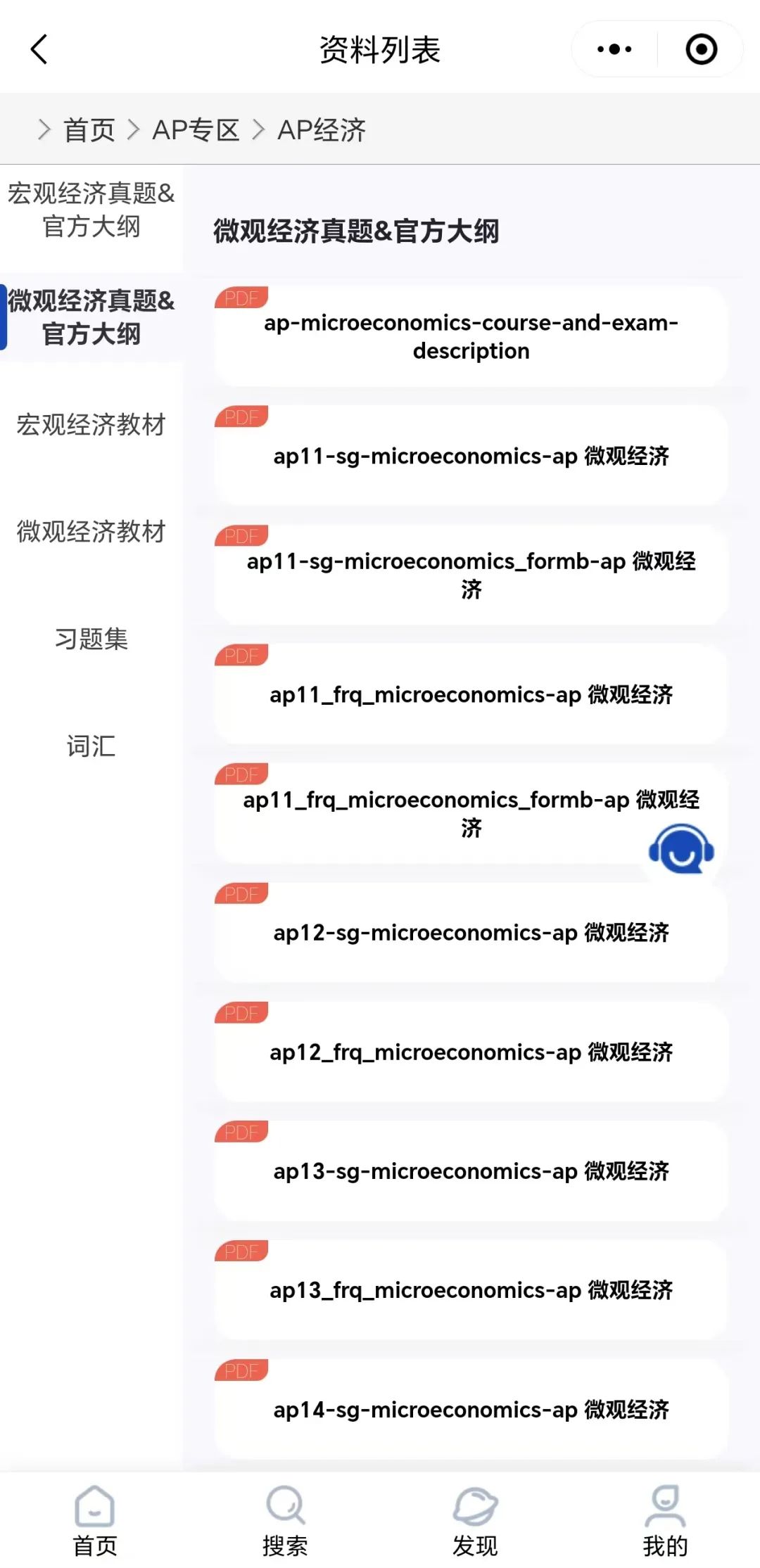Open ap11_frq_microeconomics-ap 微观经济 PDF
The width and height of the screenshot is (760, 1568).
click(x=471, y=694)
